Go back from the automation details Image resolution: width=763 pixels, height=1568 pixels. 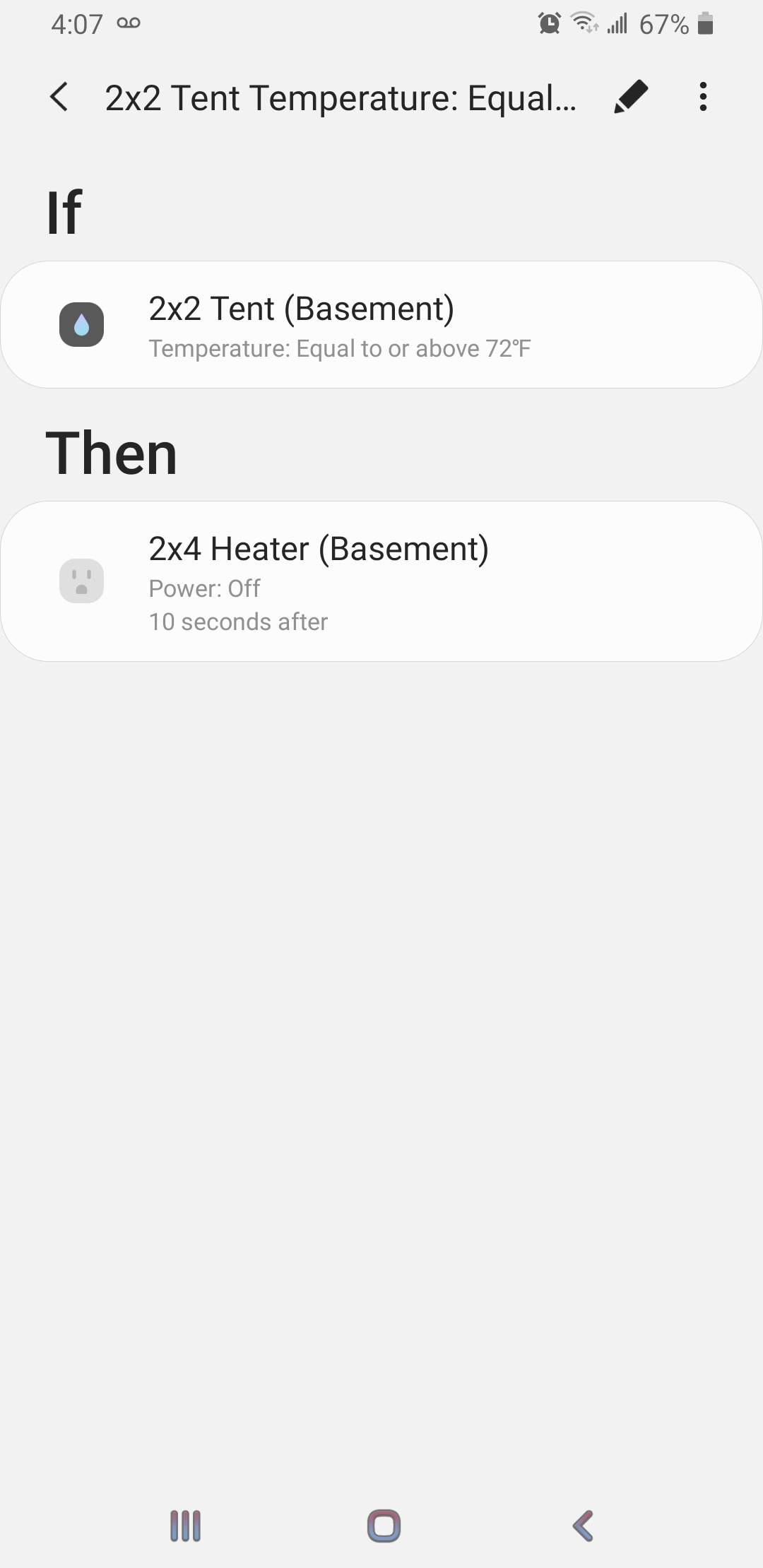(60, 97)
